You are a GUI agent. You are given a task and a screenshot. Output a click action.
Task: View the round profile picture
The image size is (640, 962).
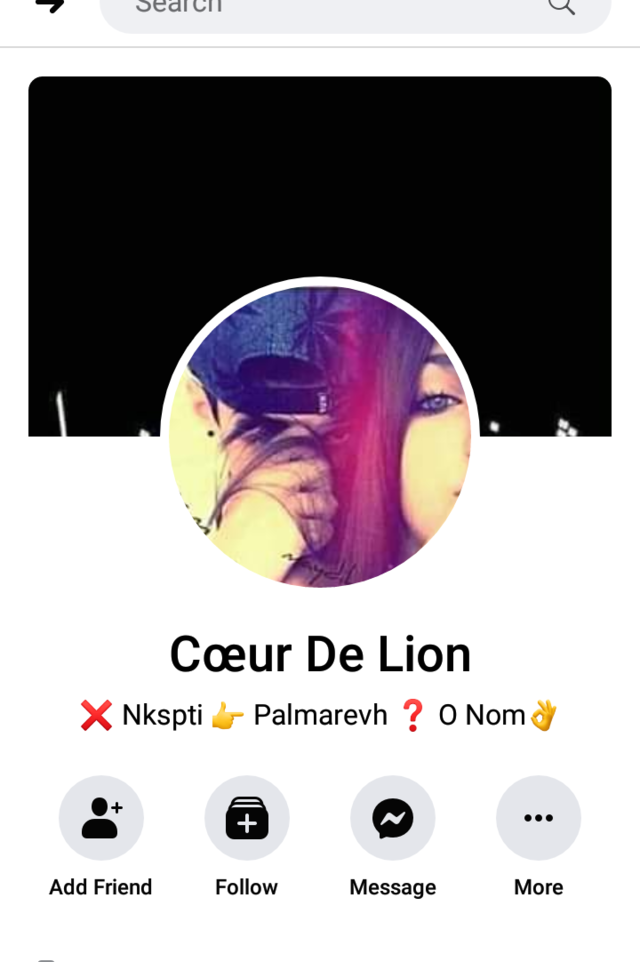click(320, 436)
